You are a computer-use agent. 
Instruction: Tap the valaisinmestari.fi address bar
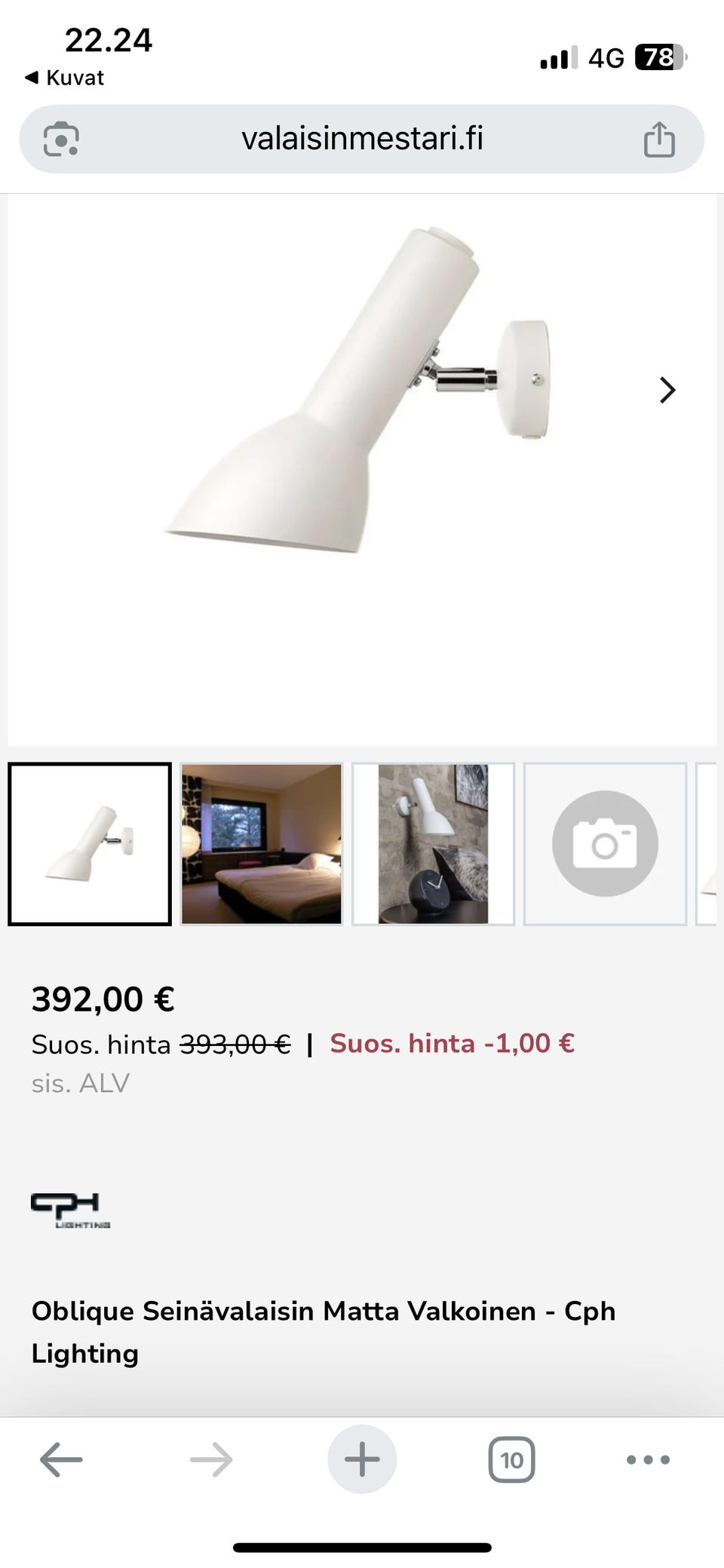[x=362, y=139]
